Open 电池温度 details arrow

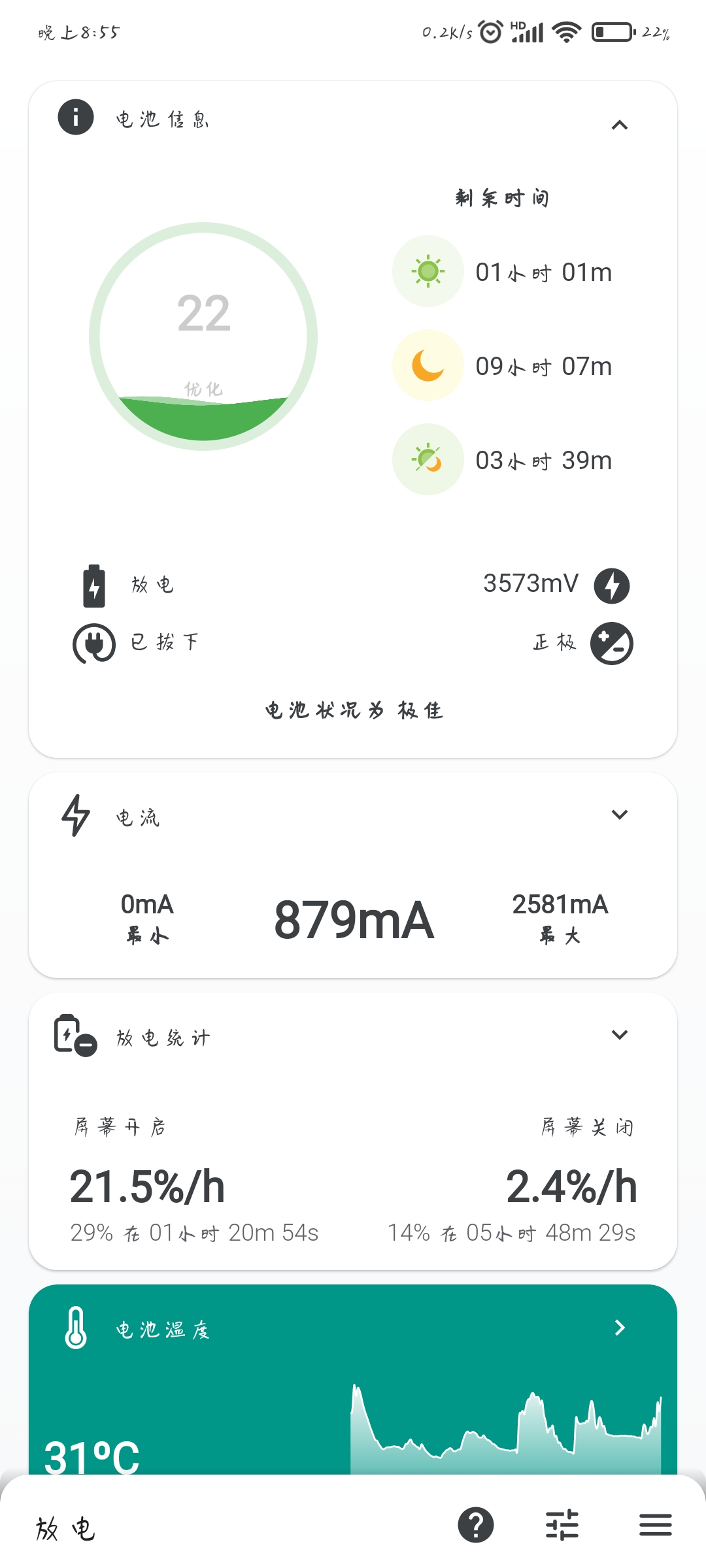click(620, 1328)
